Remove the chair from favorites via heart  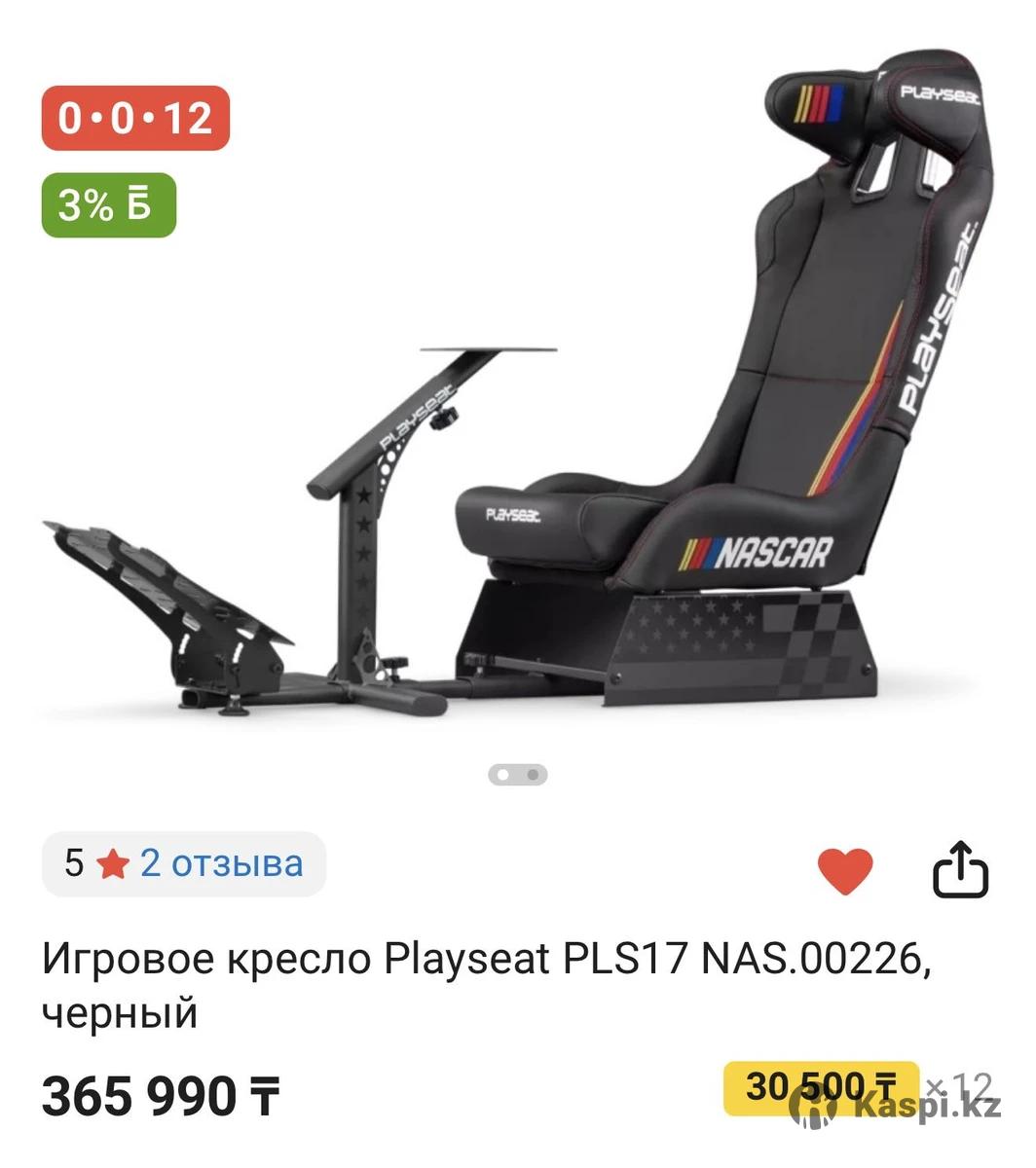click(844, 871)
